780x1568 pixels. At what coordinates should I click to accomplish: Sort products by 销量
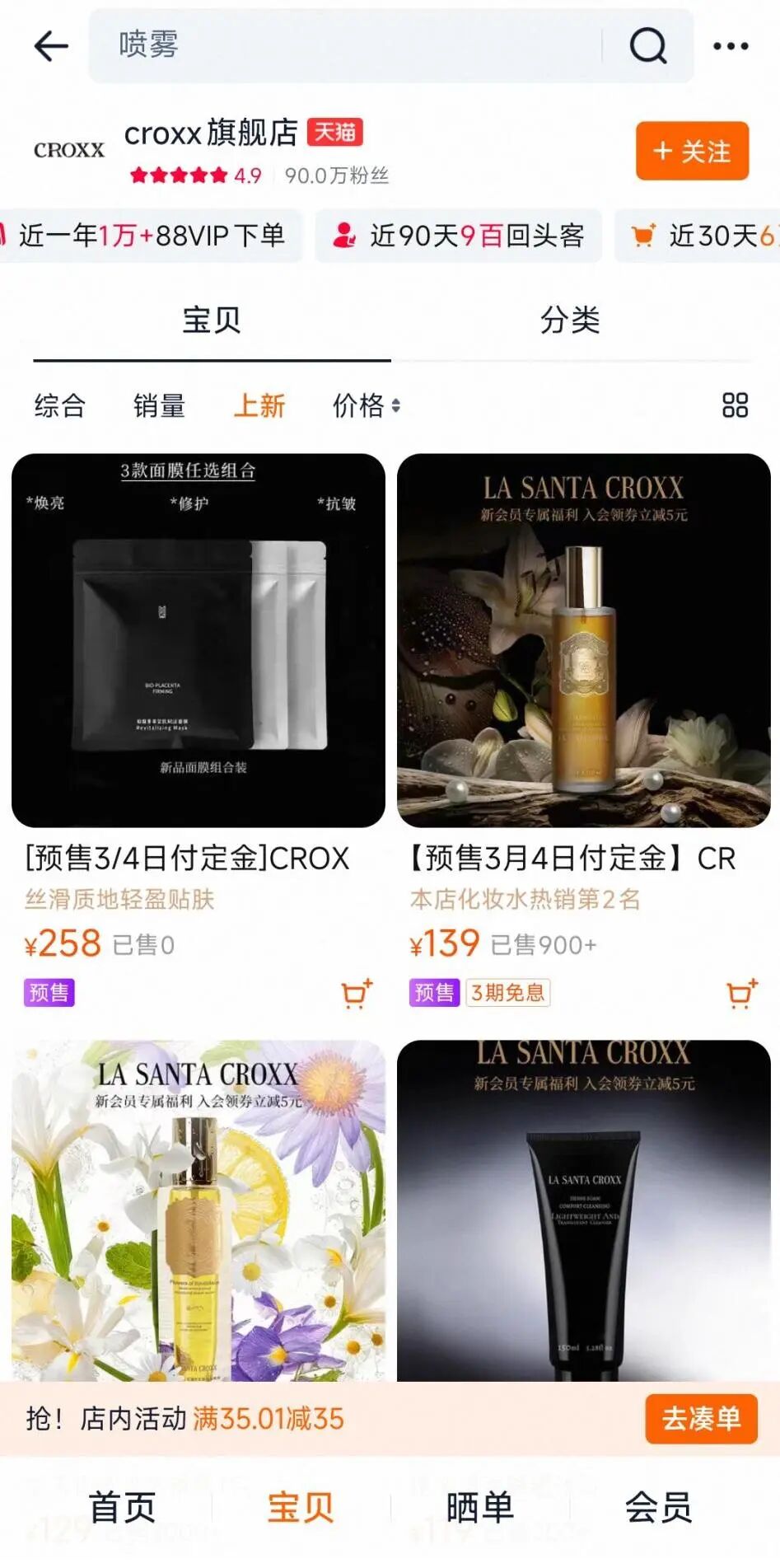[x=159, y=405]
